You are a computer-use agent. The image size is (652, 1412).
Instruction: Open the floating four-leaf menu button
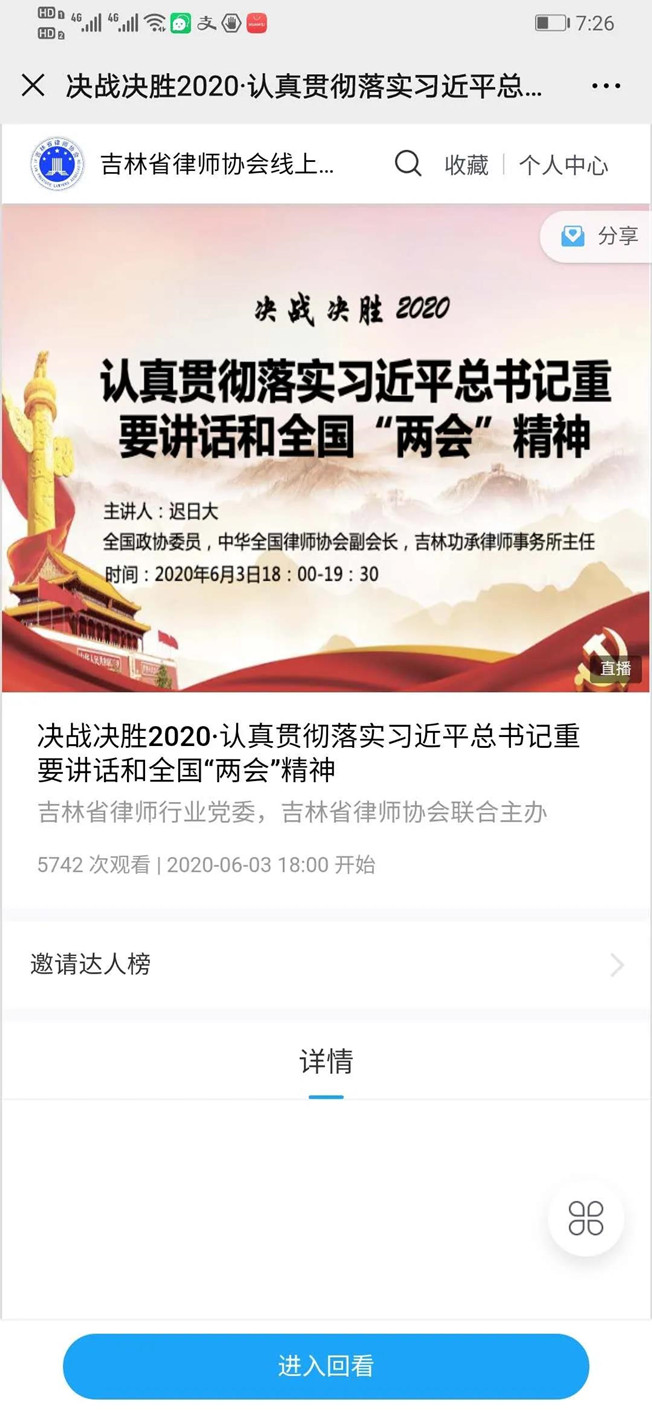[586, 1218]
